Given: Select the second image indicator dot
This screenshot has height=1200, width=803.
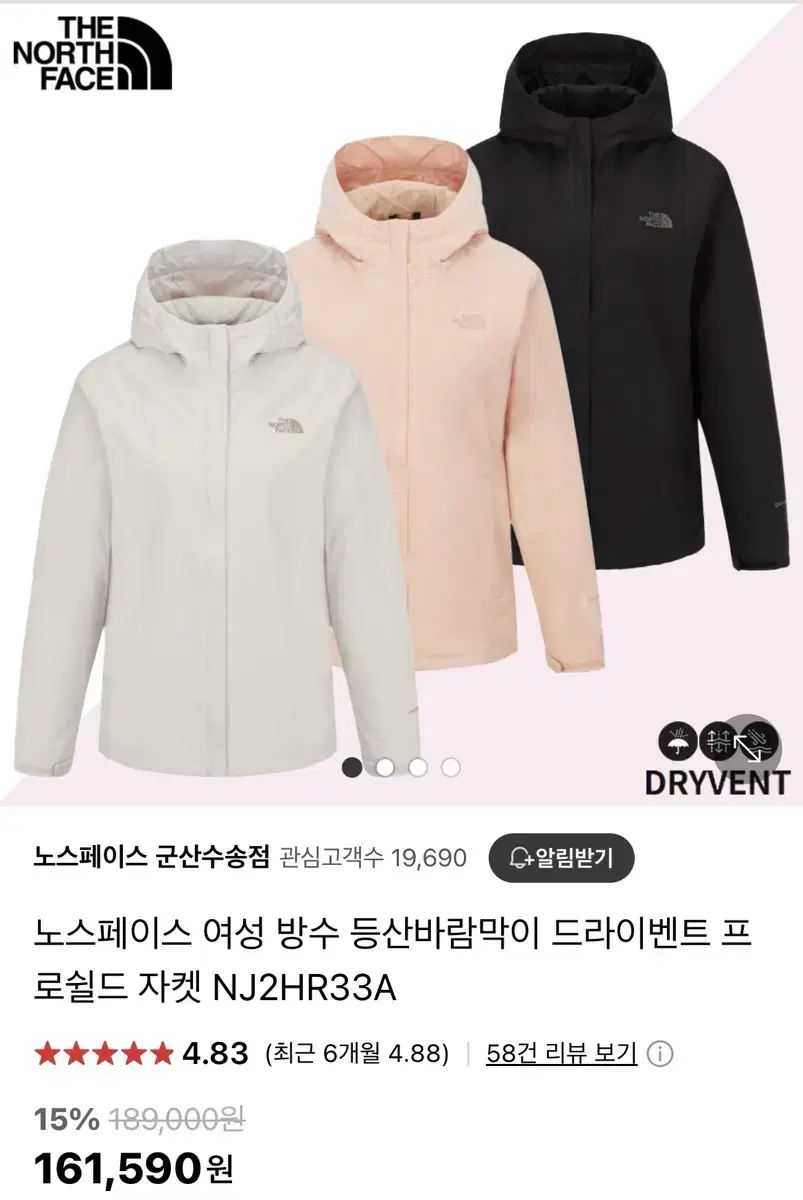Looking at the screenshot, I should point(385,768).
